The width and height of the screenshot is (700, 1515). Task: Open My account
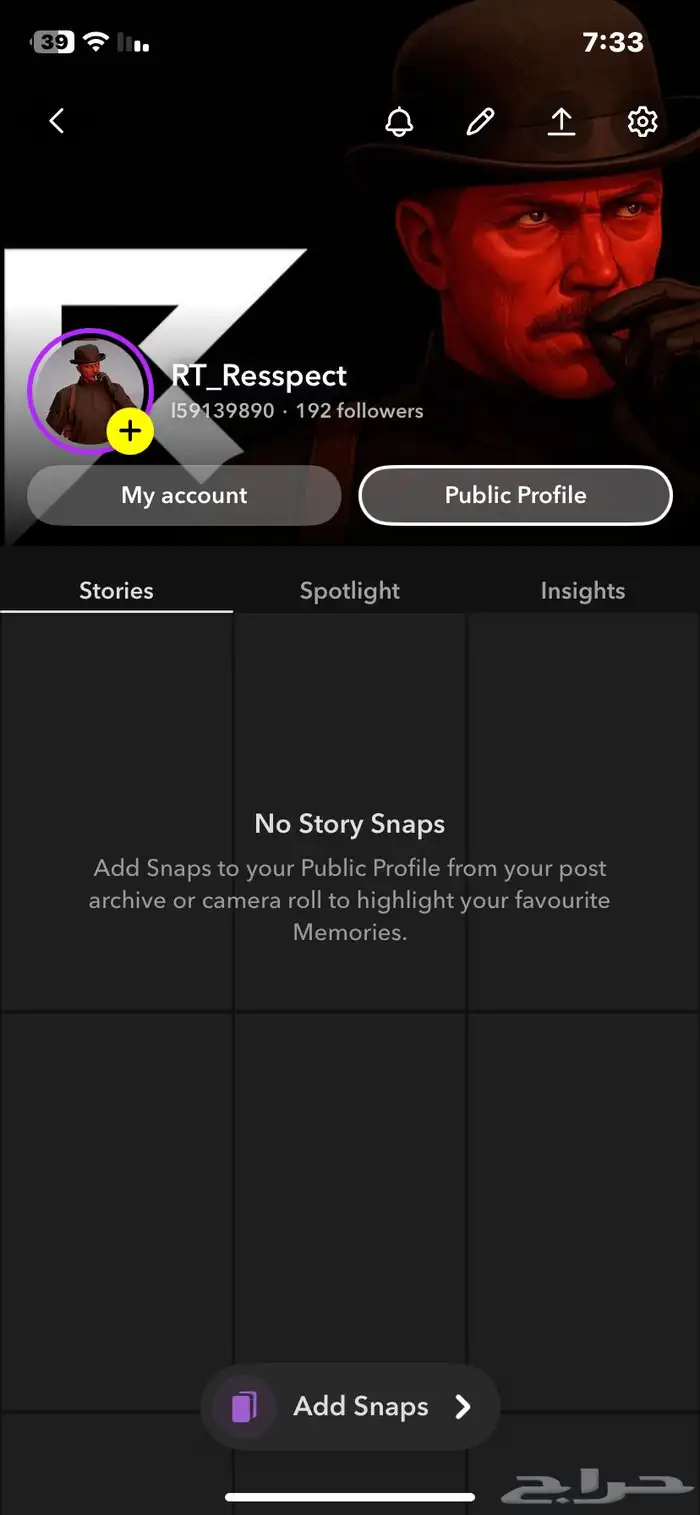tap(184, 495)
